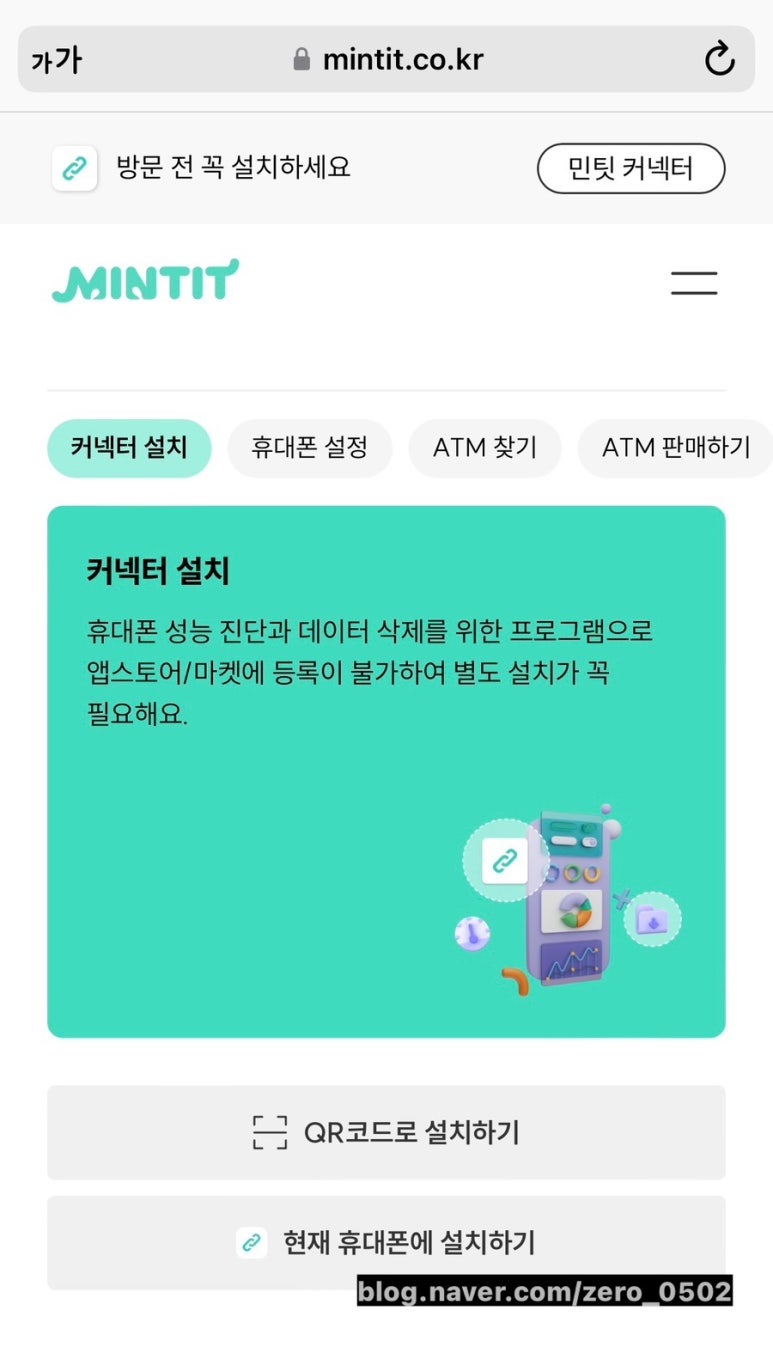The width and height of the screenshot is (773, 1347).
Task: Choose 현재 휴대폰에 설치하기
Action: [x=386, y=1243]
